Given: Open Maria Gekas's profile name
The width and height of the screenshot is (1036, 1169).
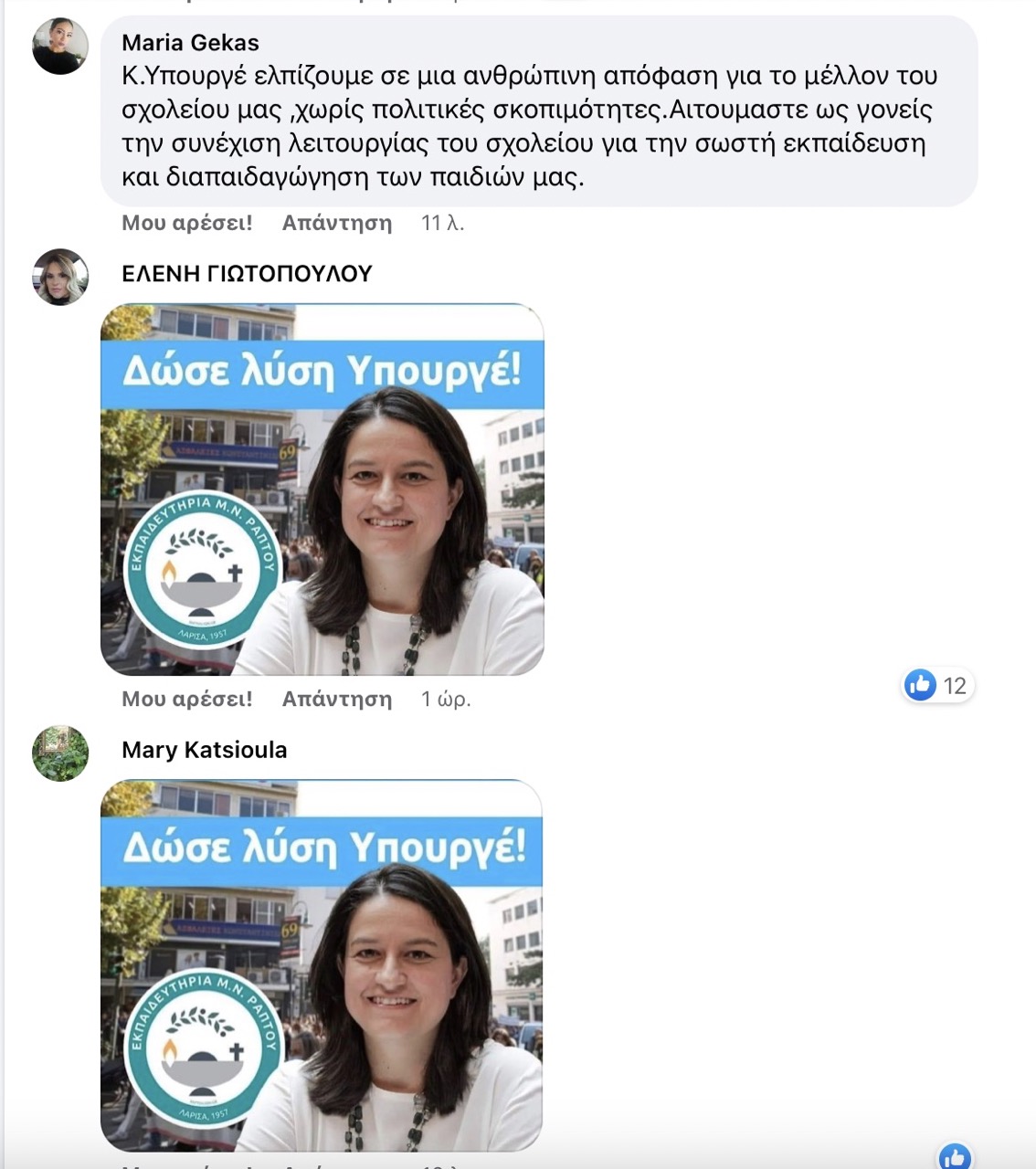Looking at the screenshot, I should coord(190,43).
